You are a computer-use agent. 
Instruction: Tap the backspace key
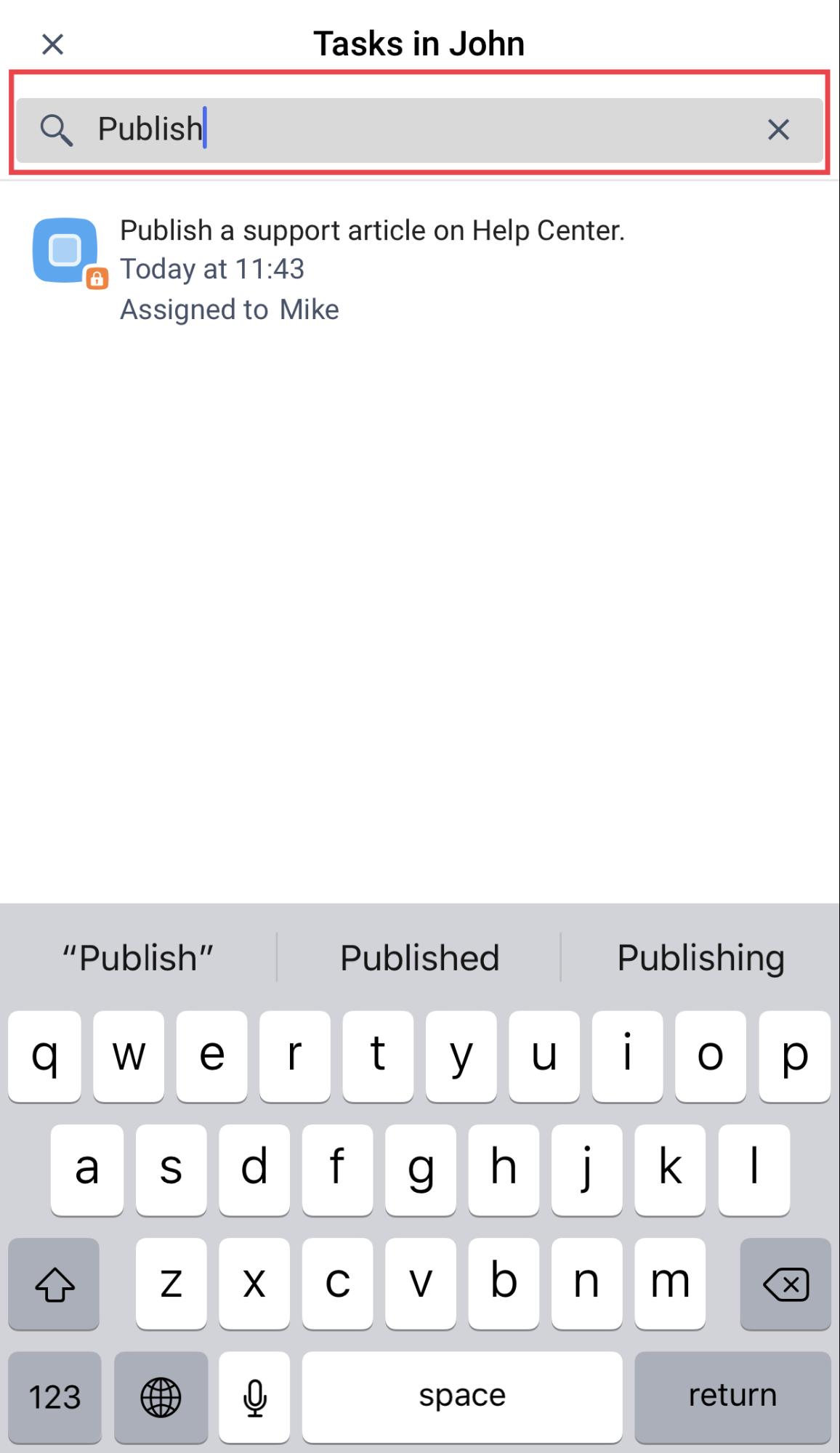pos(786,1284)
